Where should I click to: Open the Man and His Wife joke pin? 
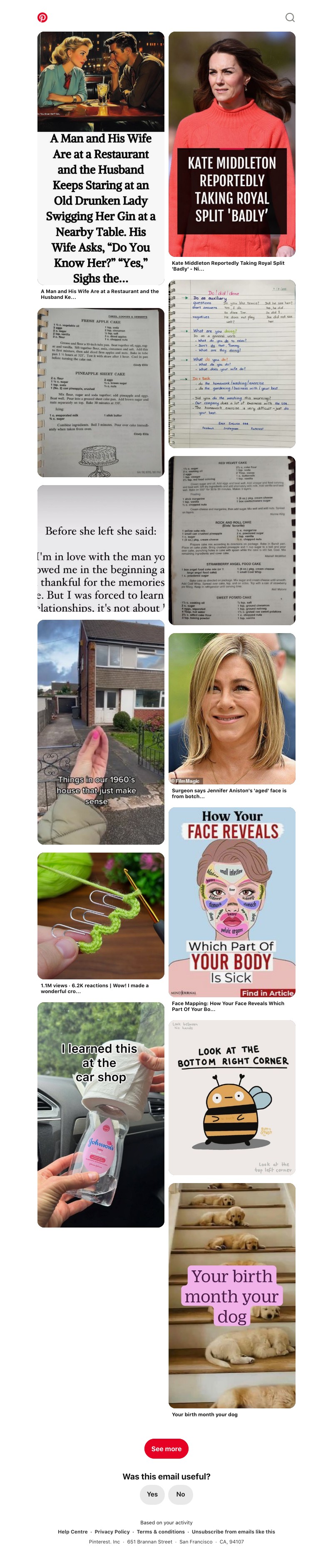101,158
